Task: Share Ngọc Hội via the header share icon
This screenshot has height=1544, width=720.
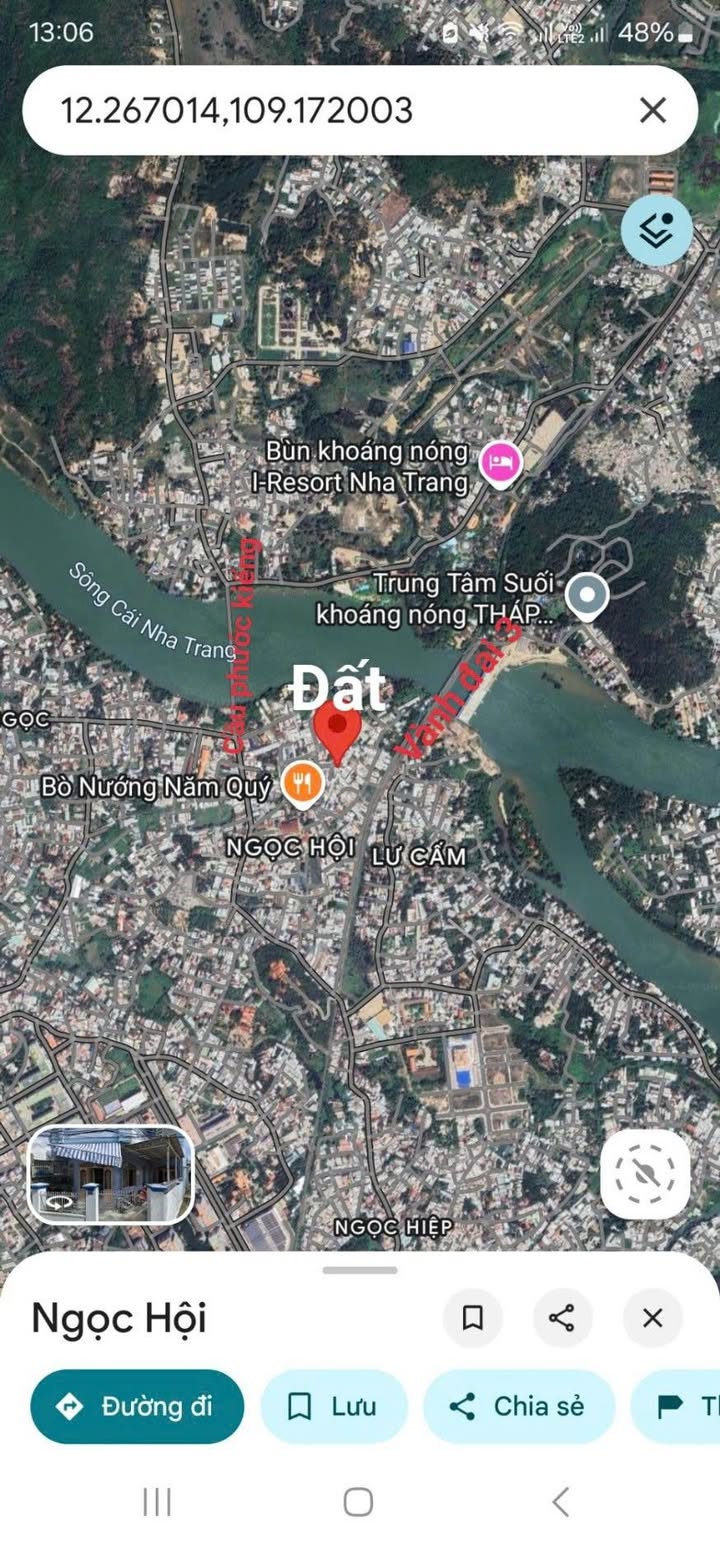Action: (563, 1318)
